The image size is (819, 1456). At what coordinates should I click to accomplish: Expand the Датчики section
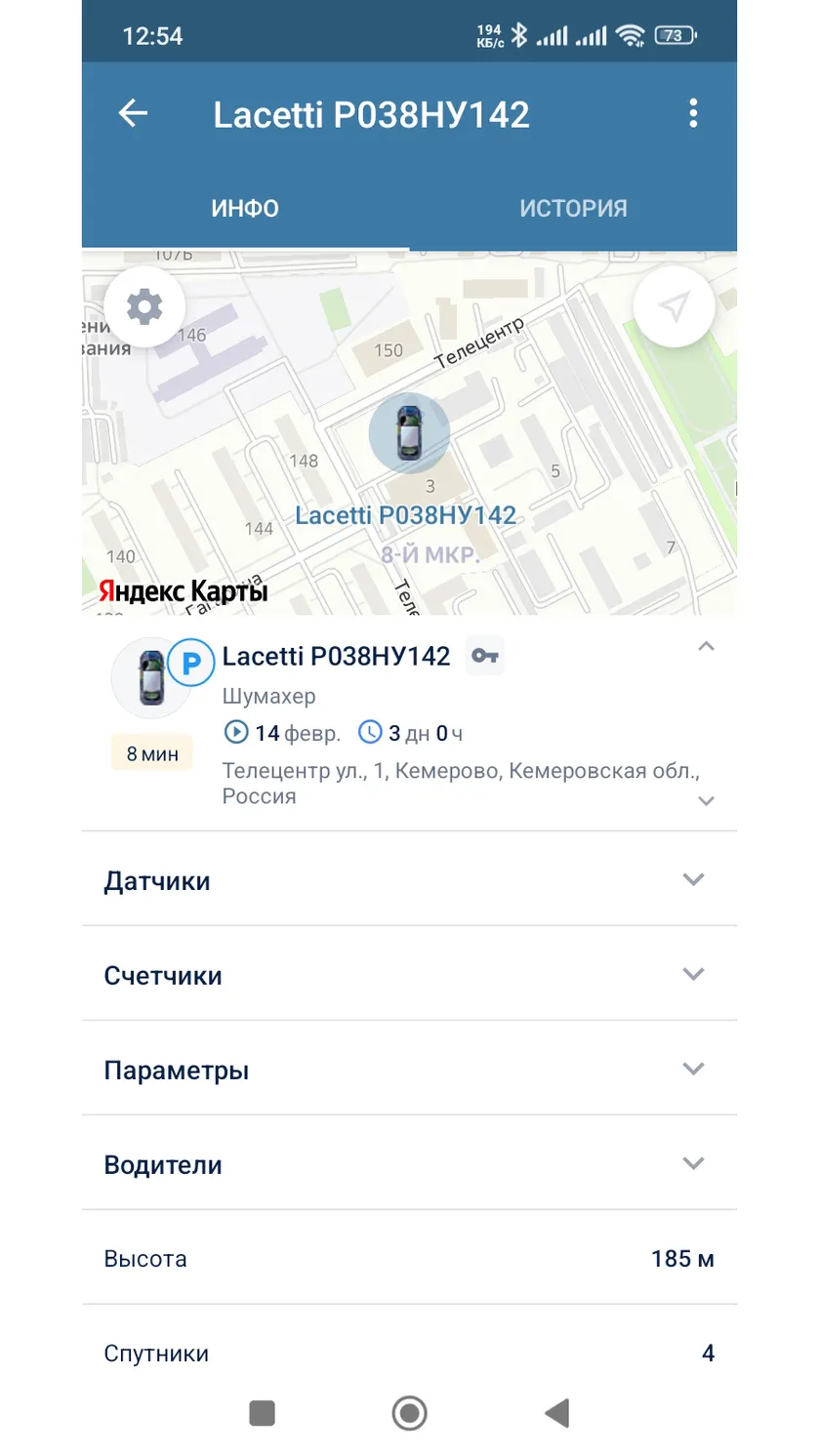pos(409,880)
